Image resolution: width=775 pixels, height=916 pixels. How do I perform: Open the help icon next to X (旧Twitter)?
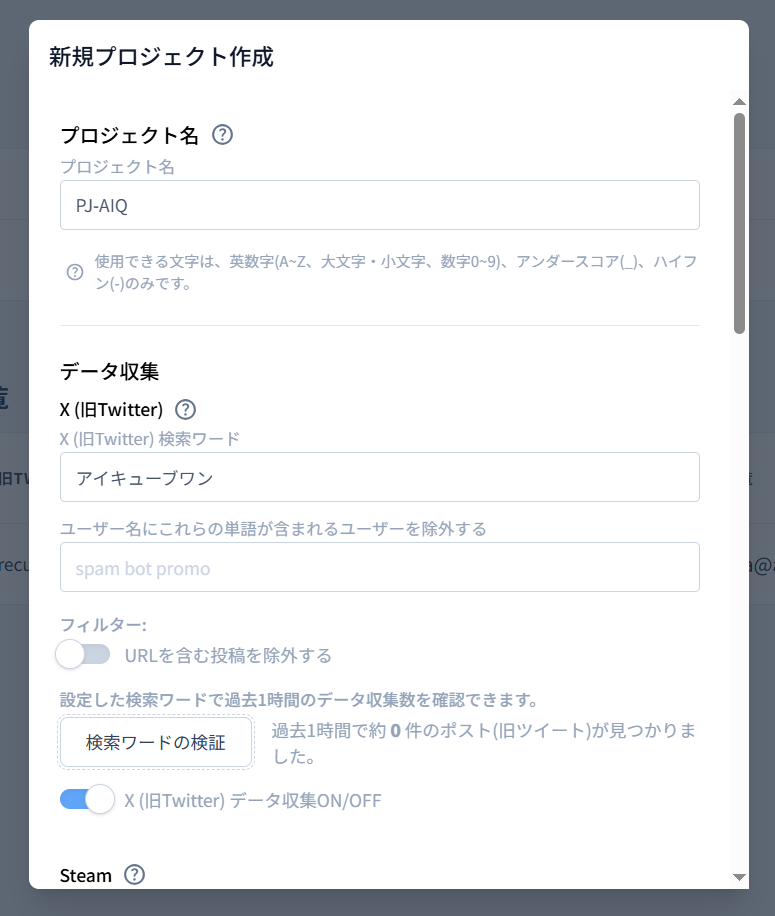[186, 409]
